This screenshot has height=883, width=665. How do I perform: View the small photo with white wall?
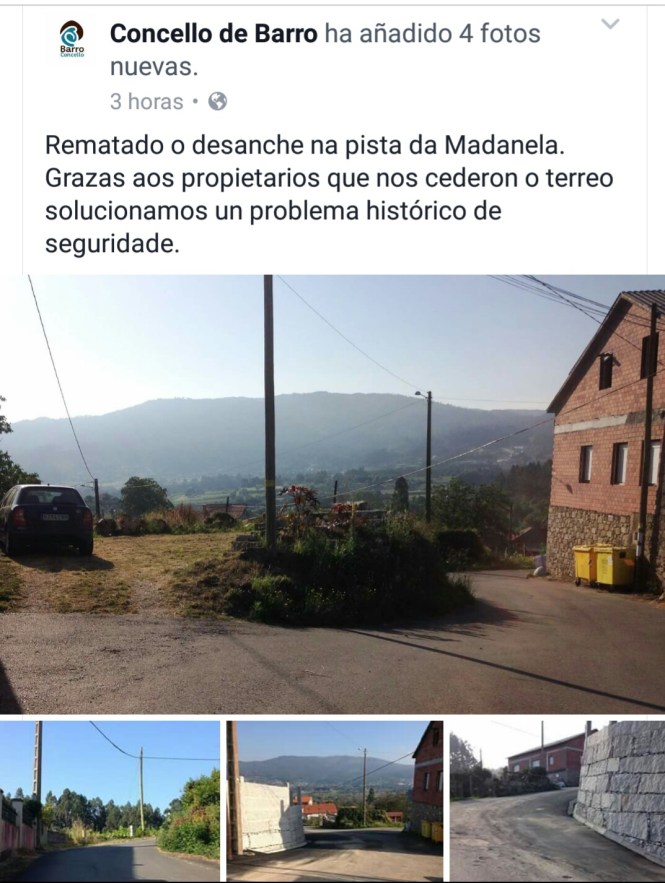[x=334, y=800]
